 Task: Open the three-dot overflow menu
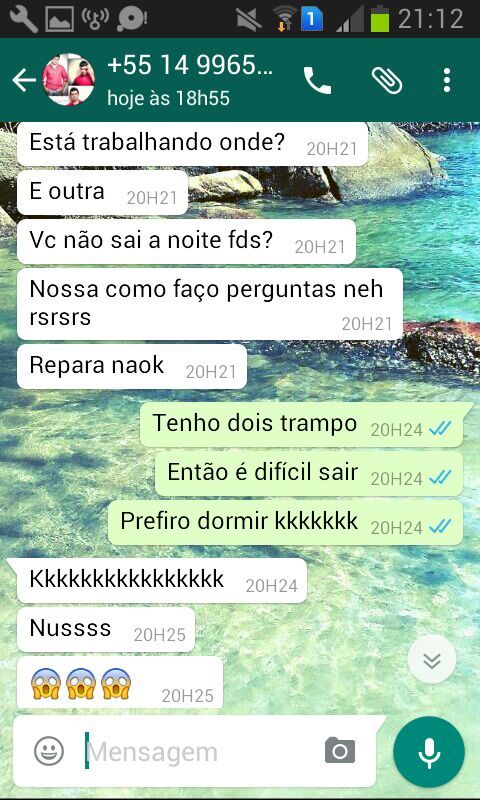point(447,80)
